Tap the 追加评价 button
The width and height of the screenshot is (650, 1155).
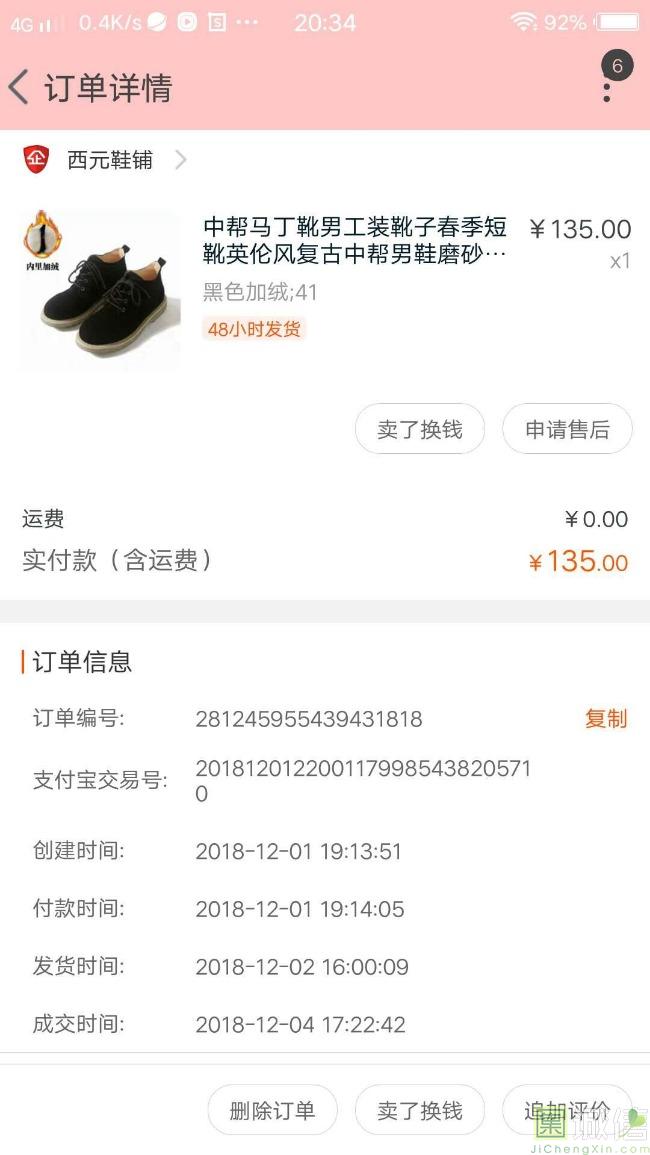click(567, 1110)
